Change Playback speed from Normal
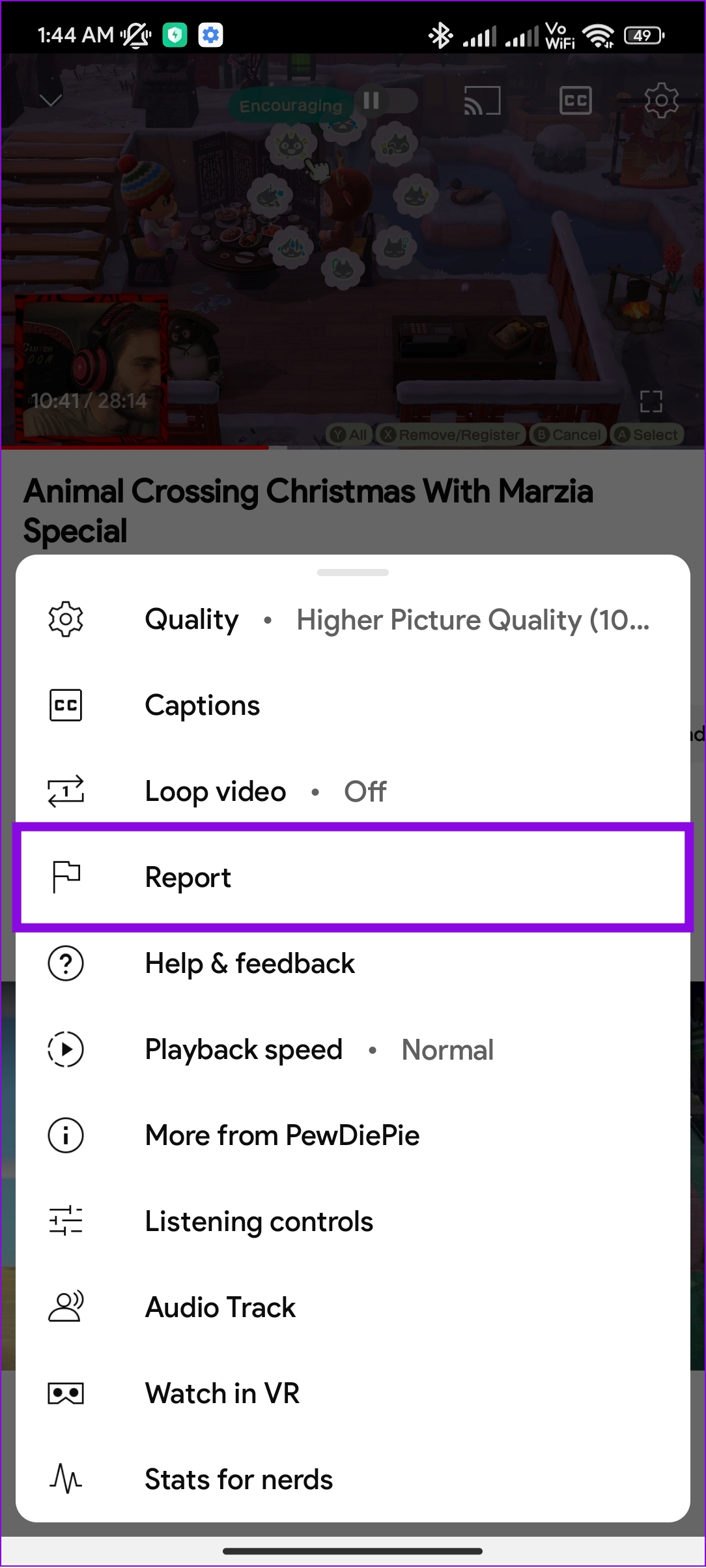 point(353,1049)
